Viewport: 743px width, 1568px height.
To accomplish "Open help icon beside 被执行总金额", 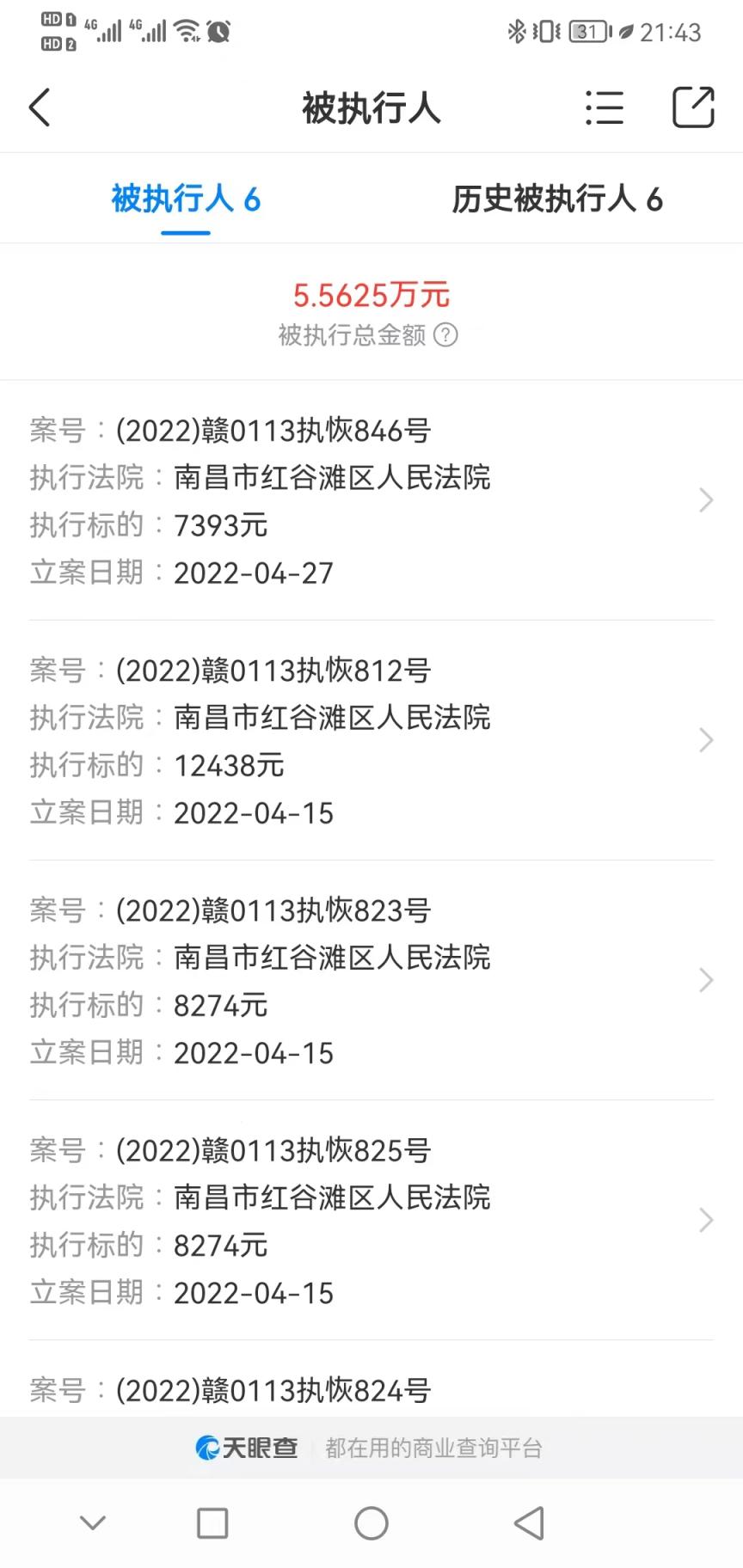I will [x=445, y=334].
